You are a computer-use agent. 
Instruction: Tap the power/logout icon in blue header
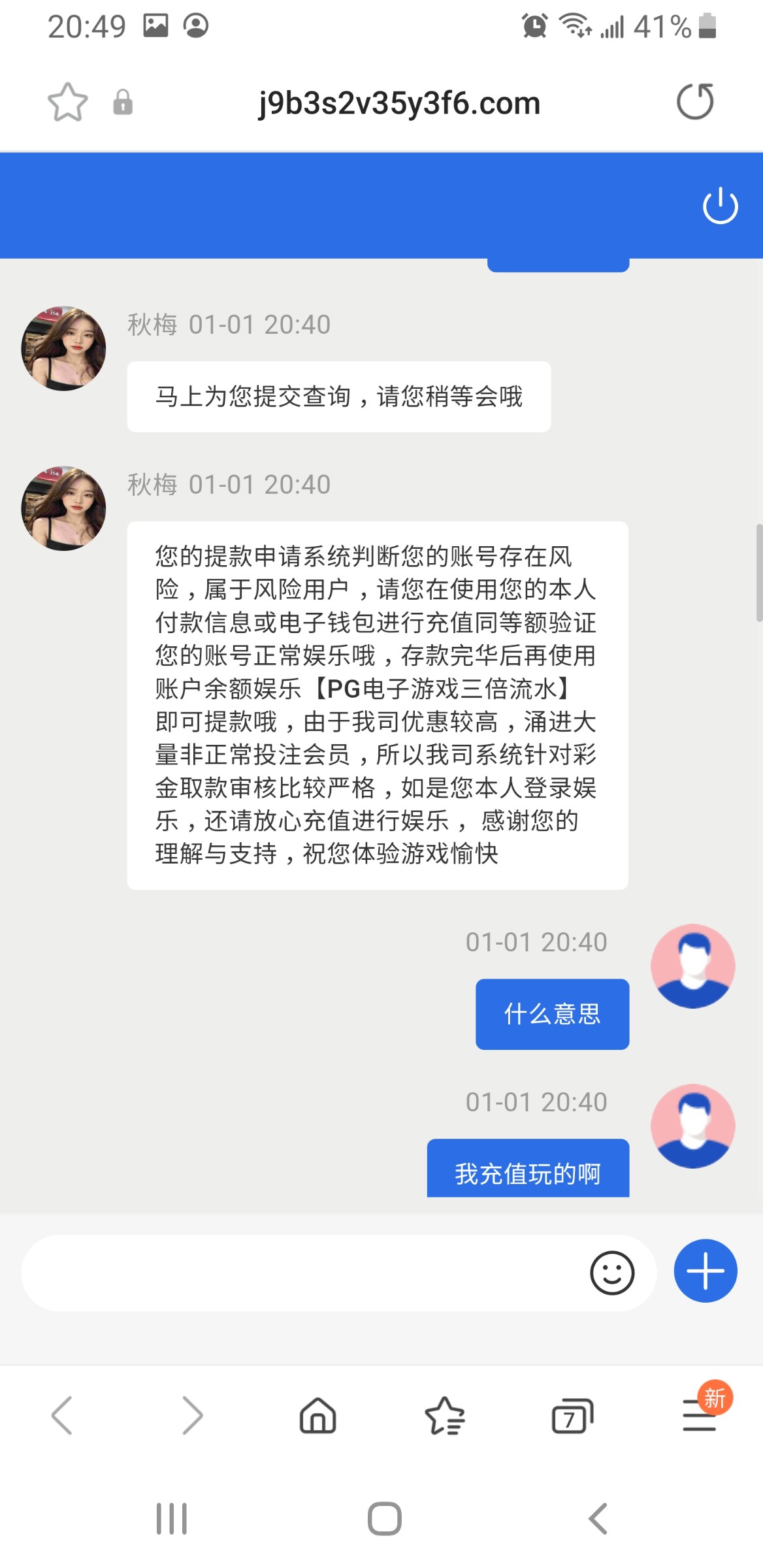pos(719,204)
